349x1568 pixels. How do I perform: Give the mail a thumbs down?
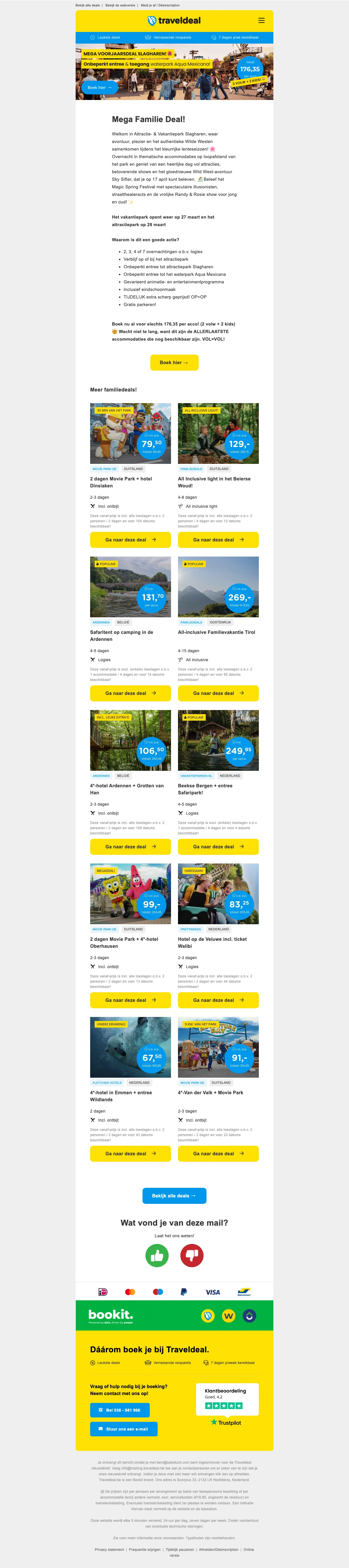192,1256
